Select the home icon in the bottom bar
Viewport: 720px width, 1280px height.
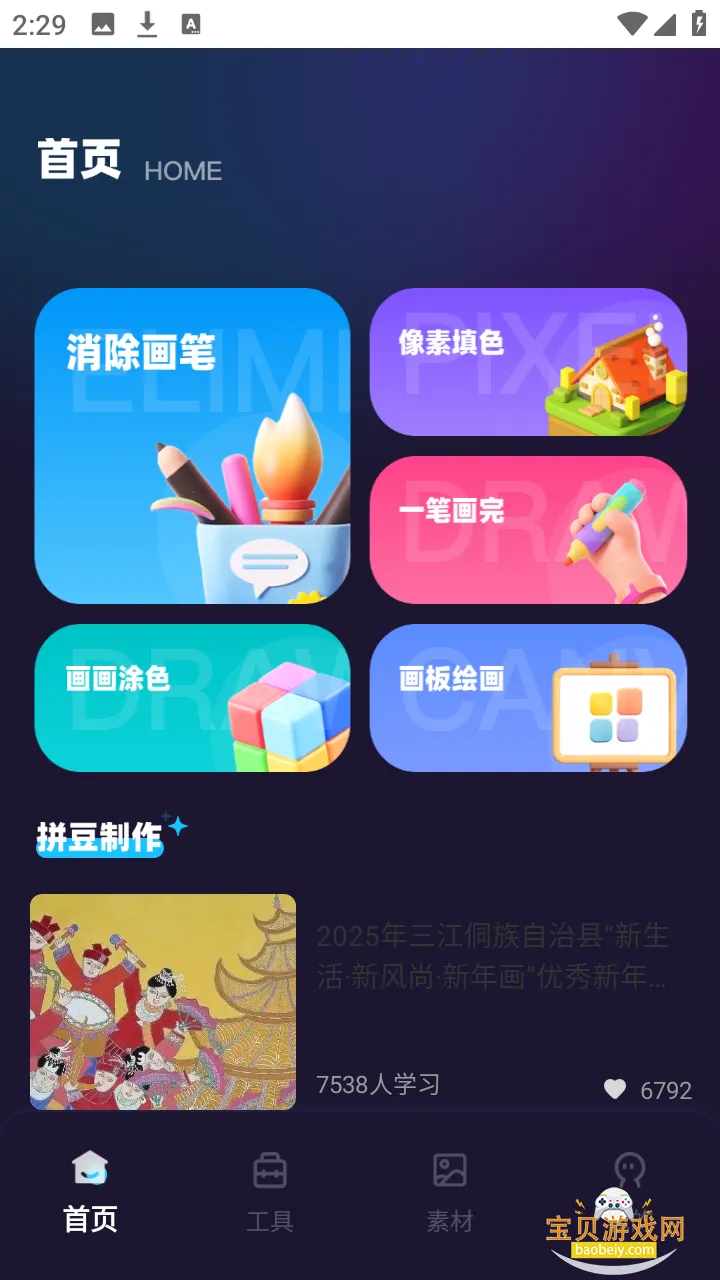pos(90,1168)
